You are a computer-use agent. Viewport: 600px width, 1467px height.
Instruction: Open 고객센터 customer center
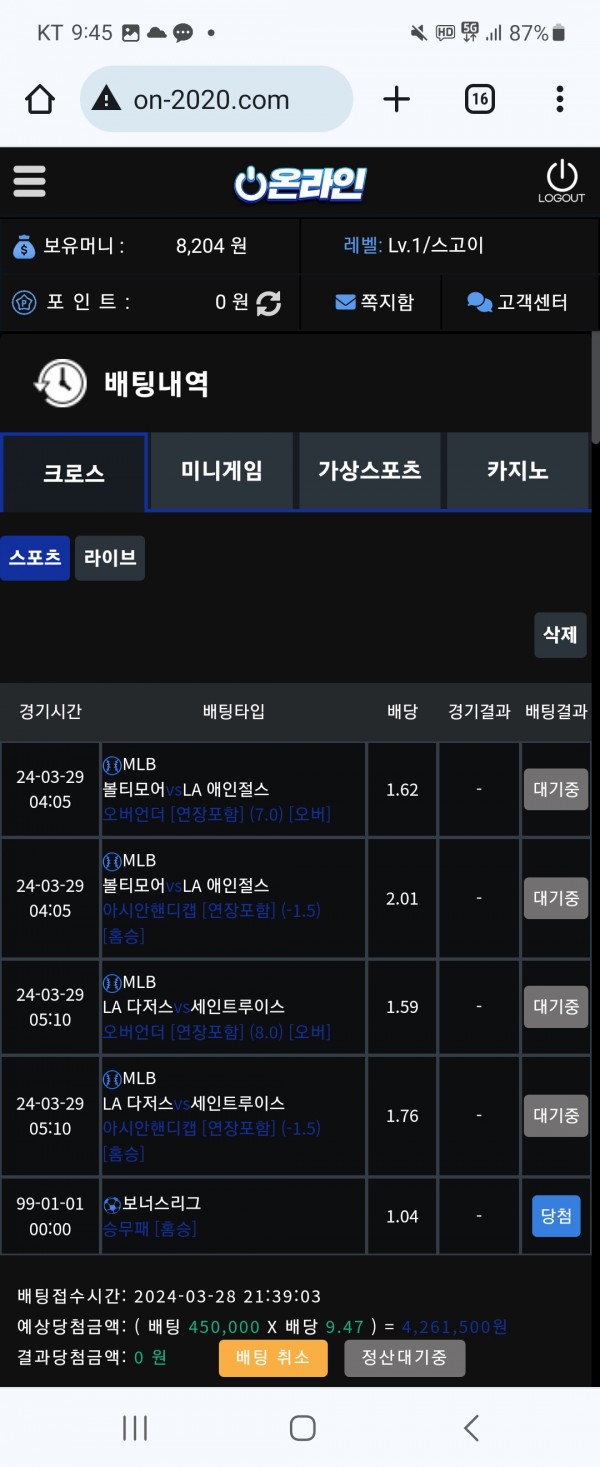point(518,302)
